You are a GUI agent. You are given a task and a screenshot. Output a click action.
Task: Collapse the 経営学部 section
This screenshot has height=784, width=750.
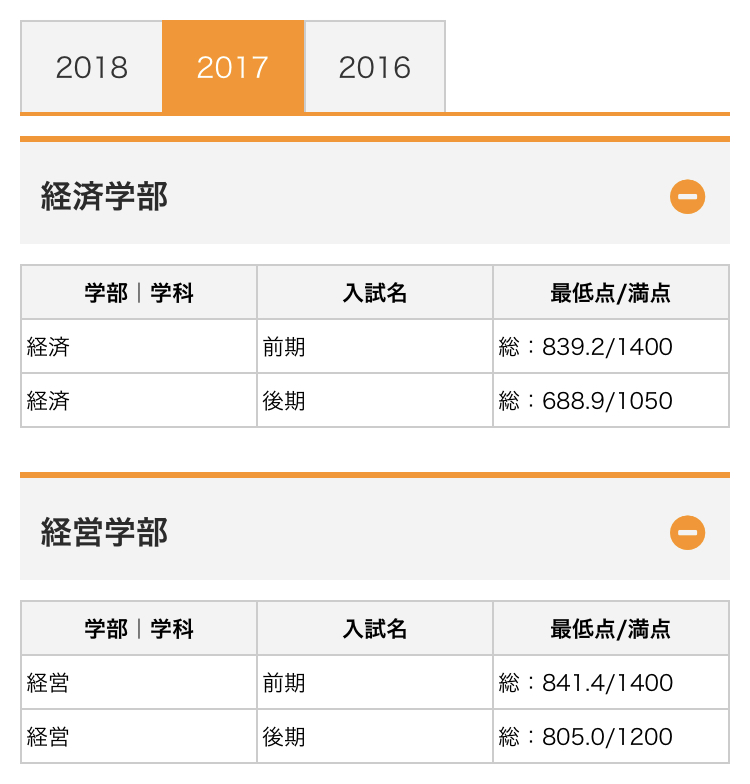click(687, 532)
